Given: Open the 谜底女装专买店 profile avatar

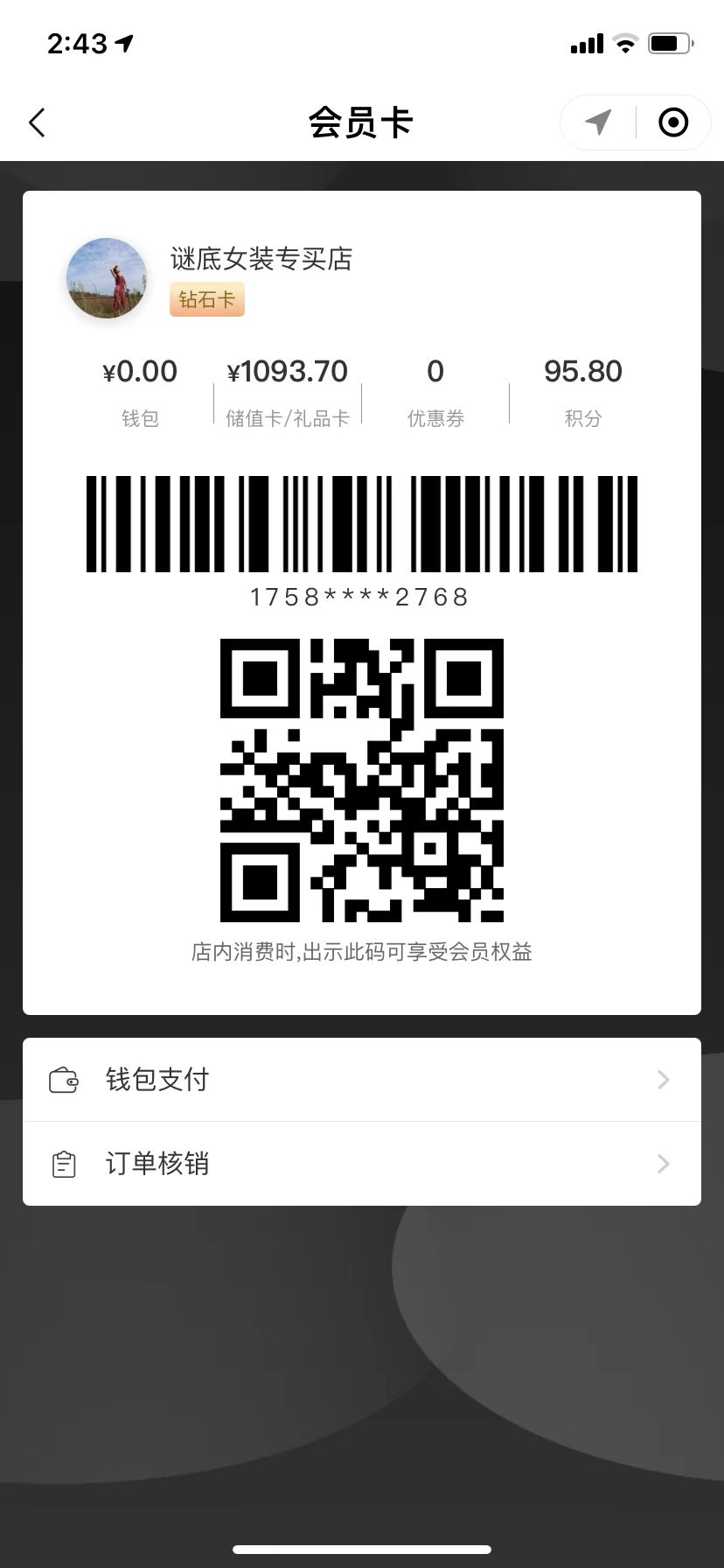Looking at the screenshot, I should click(107, 278).
